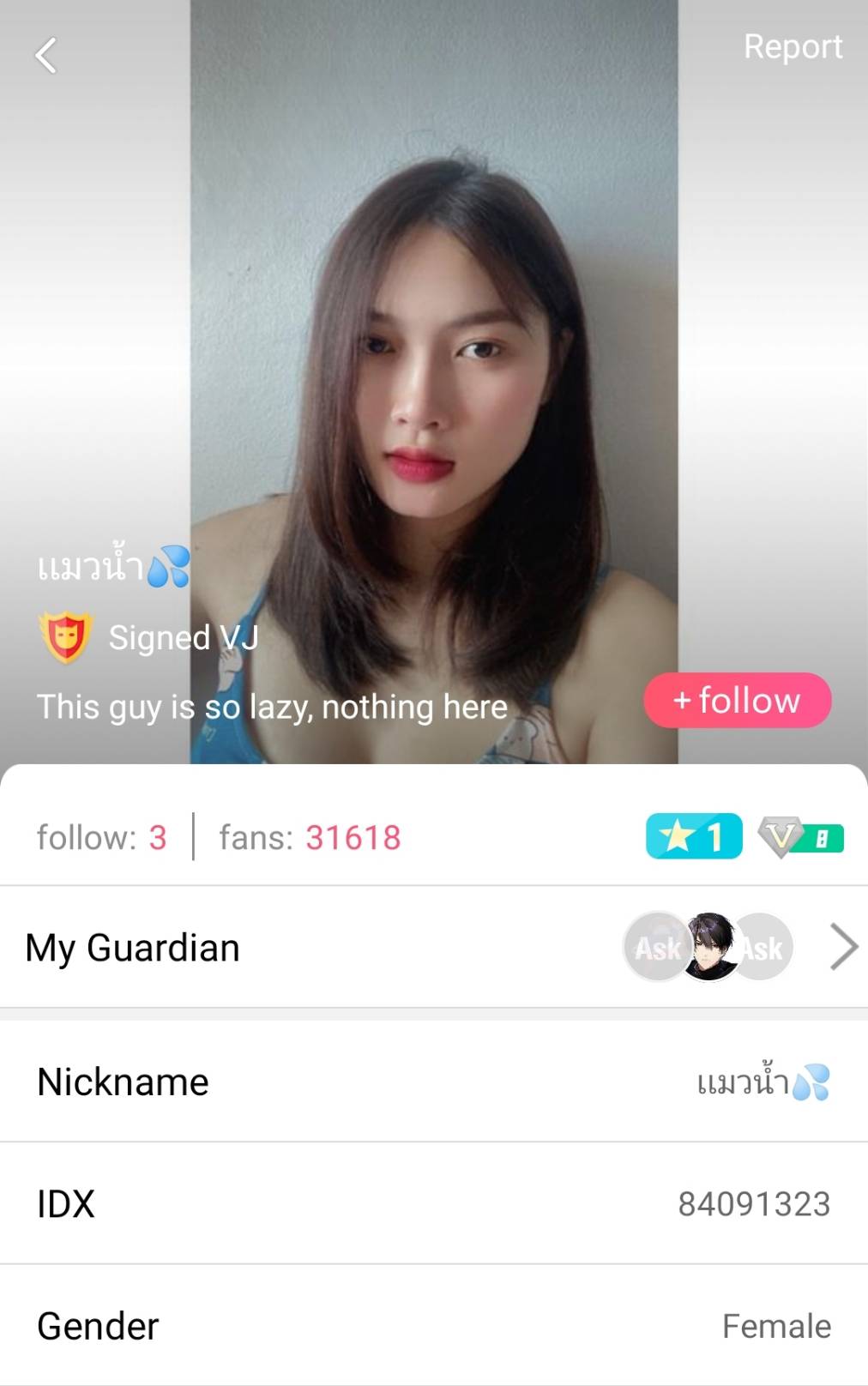Go back using the arrow icon
The height and width of the screenshot is (1386, 868).
(46, 57)
